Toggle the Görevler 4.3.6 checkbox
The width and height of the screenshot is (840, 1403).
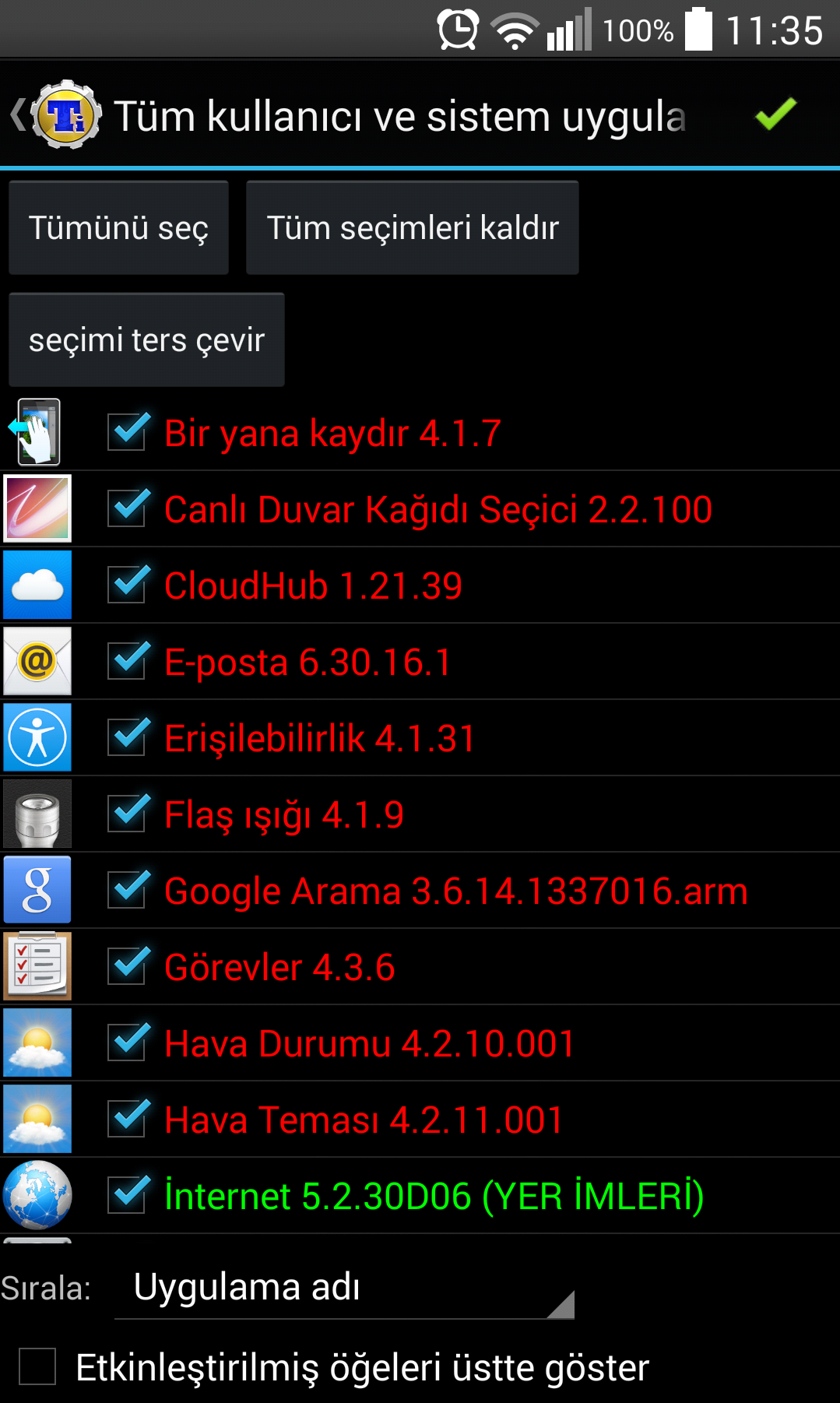pos(127,966)
